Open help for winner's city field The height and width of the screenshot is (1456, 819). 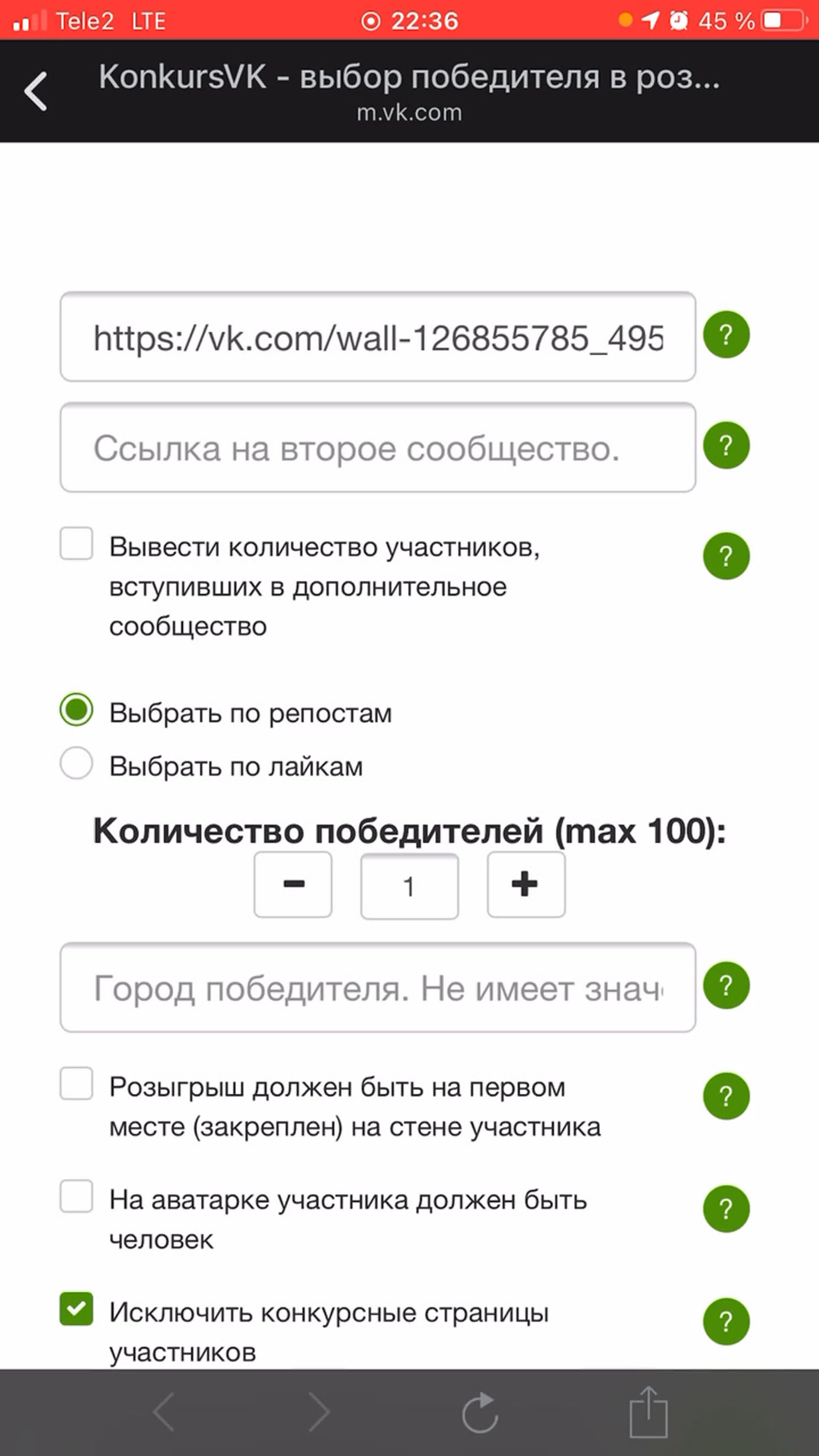726,985
